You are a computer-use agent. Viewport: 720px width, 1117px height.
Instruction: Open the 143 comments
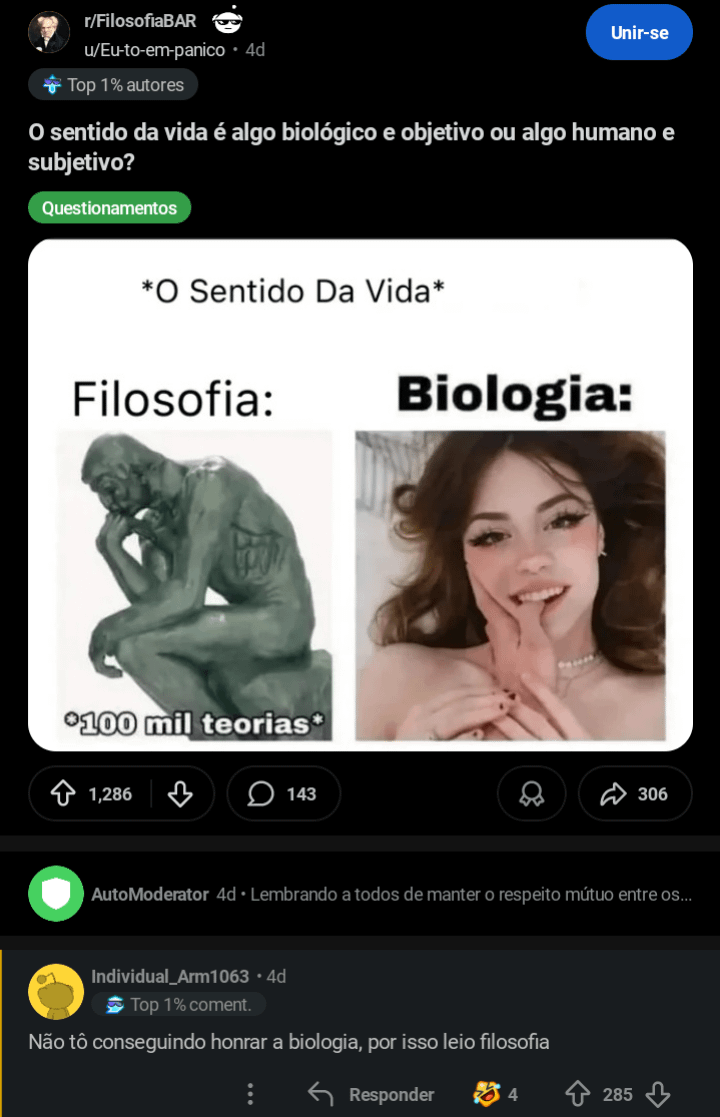283,794
